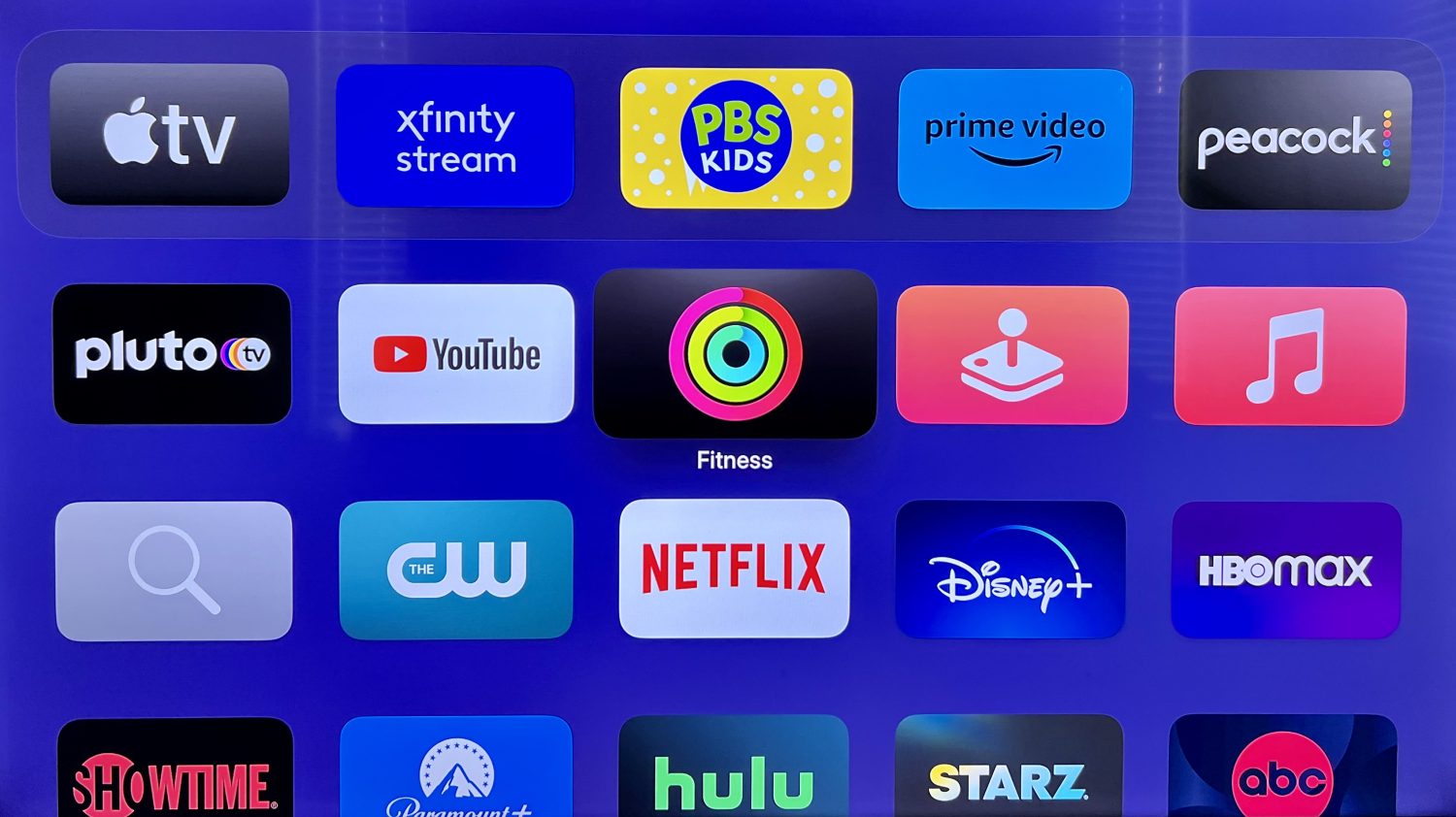
Task: Launch the YouTube app
Action: click(456, 354)
